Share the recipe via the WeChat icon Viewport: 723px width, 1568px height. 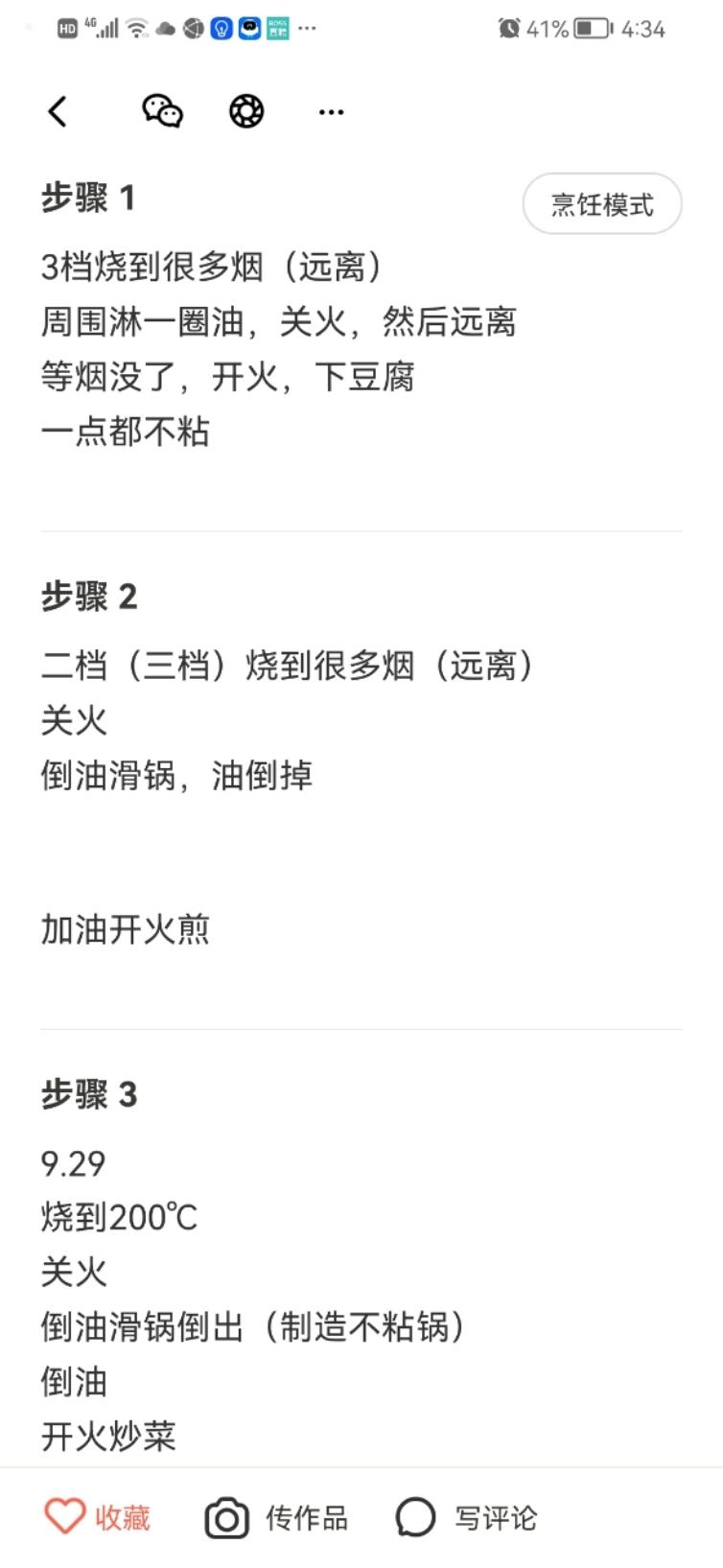[160, 110]
